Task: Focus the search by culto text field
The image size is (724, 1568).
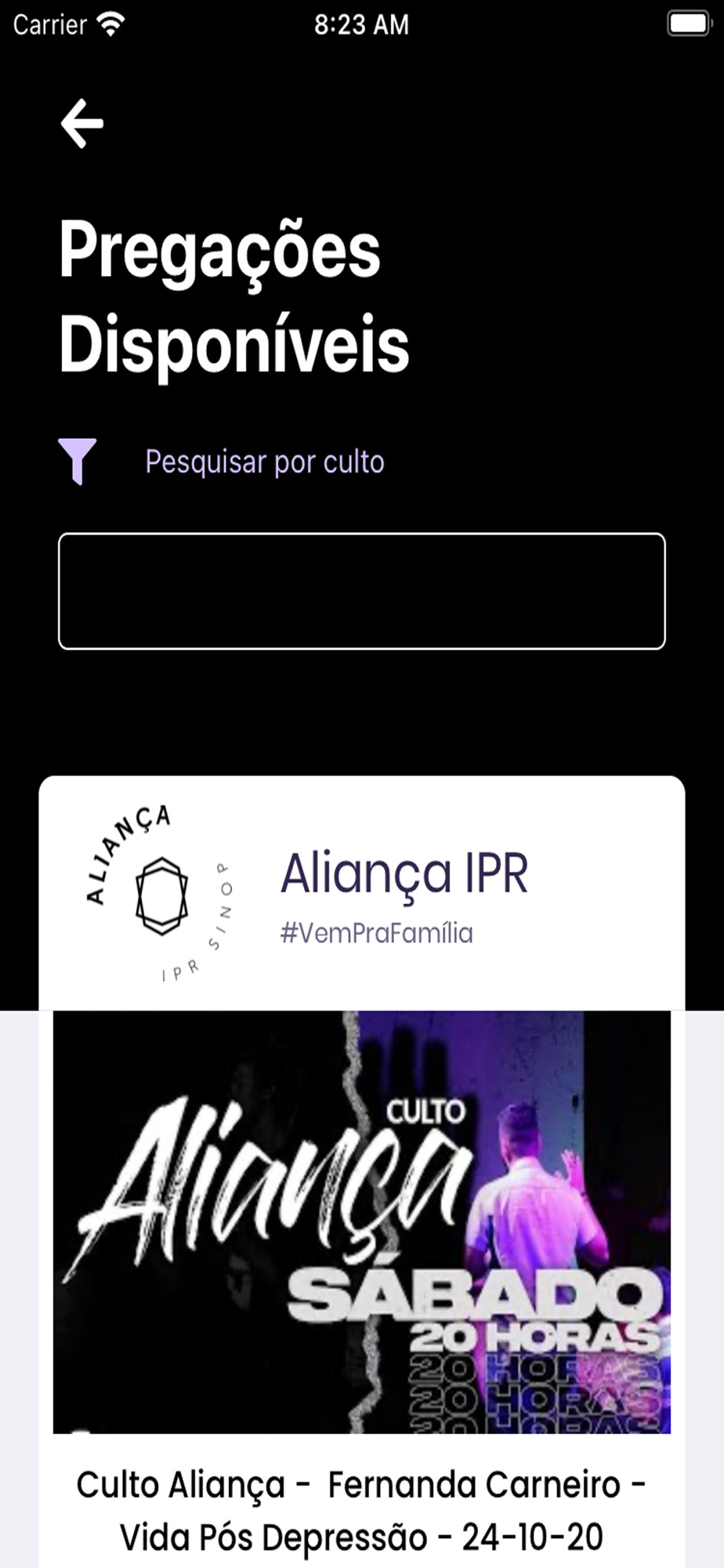Action: click(x=362, y=591)
